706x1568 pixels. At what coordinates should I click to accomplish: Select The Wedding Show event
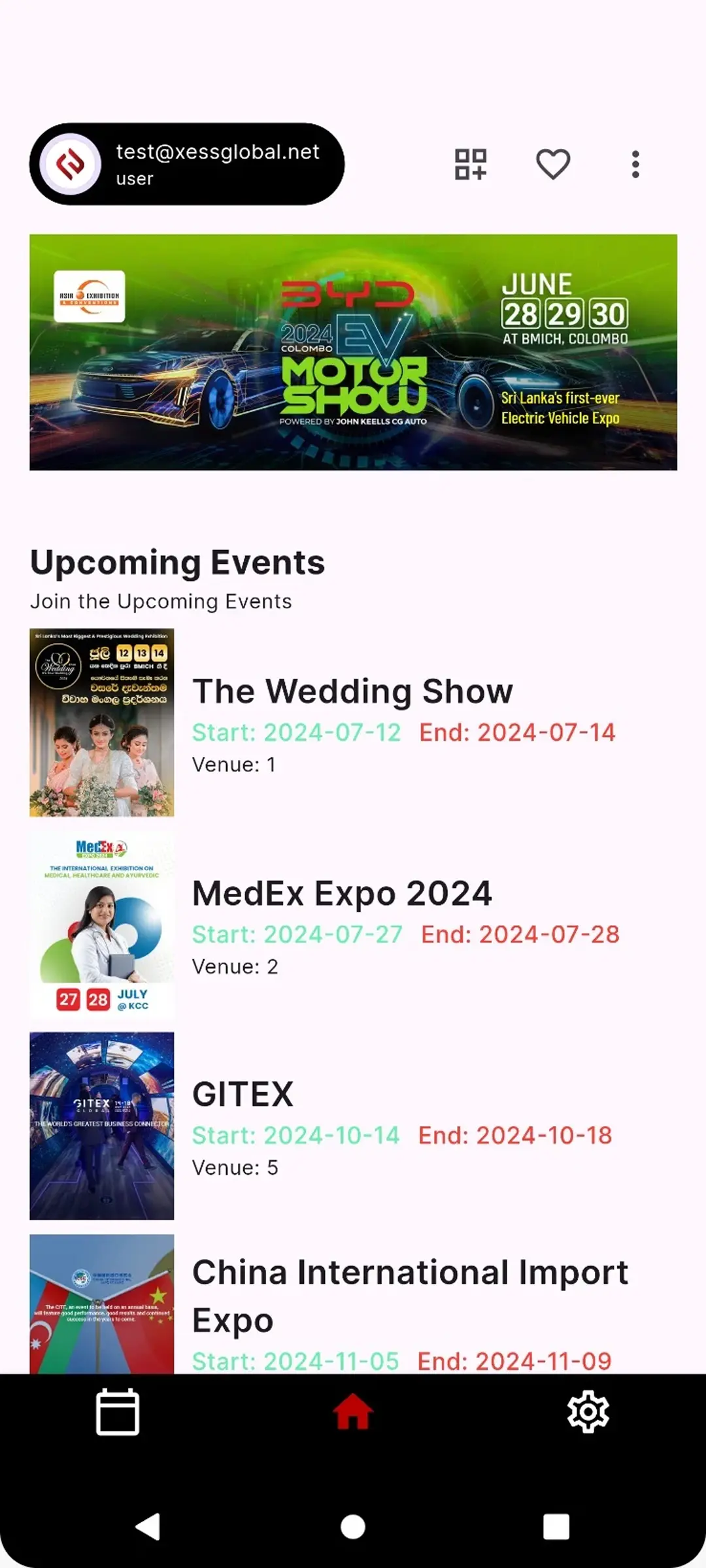click(x=353, y=691)
